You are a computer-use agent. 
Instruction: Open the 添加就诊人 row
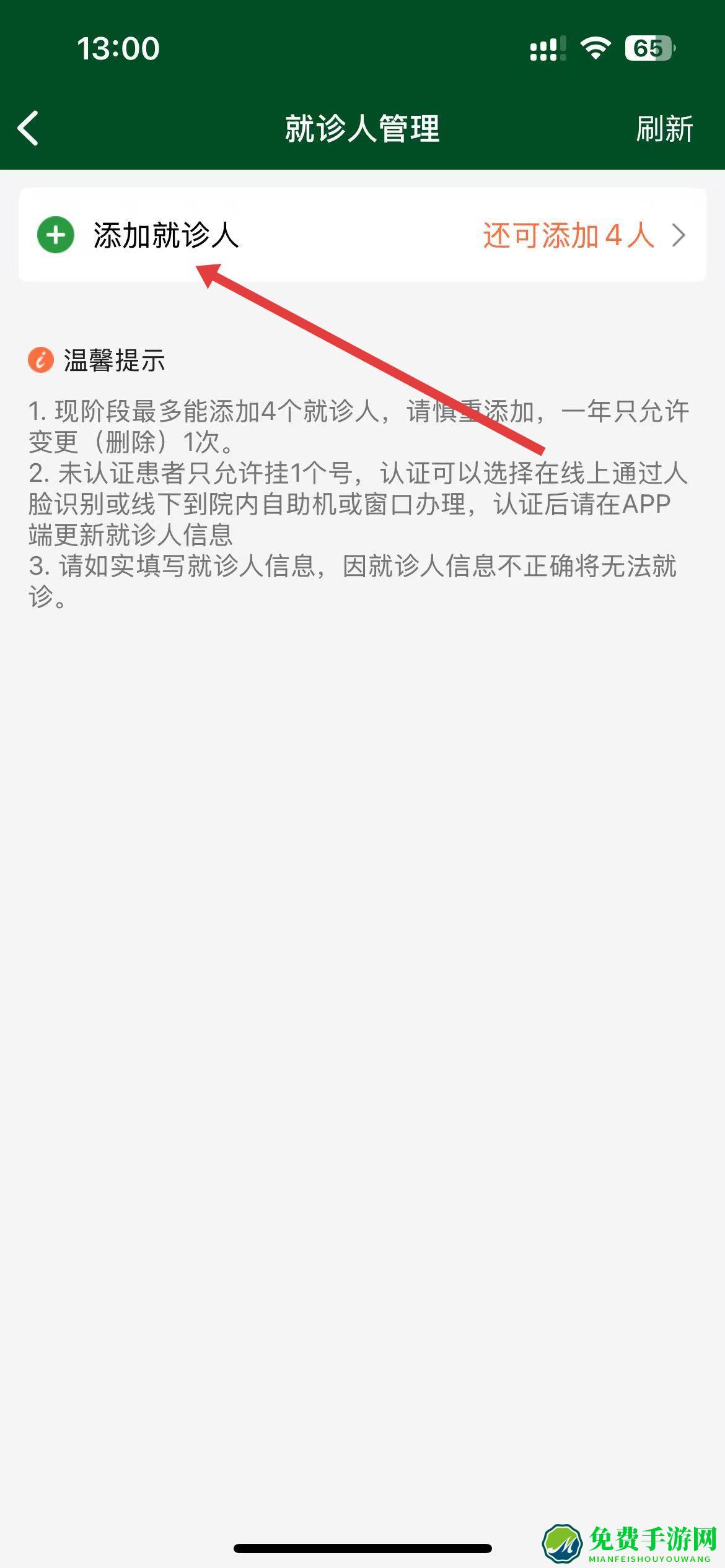(x=362, y=235)
